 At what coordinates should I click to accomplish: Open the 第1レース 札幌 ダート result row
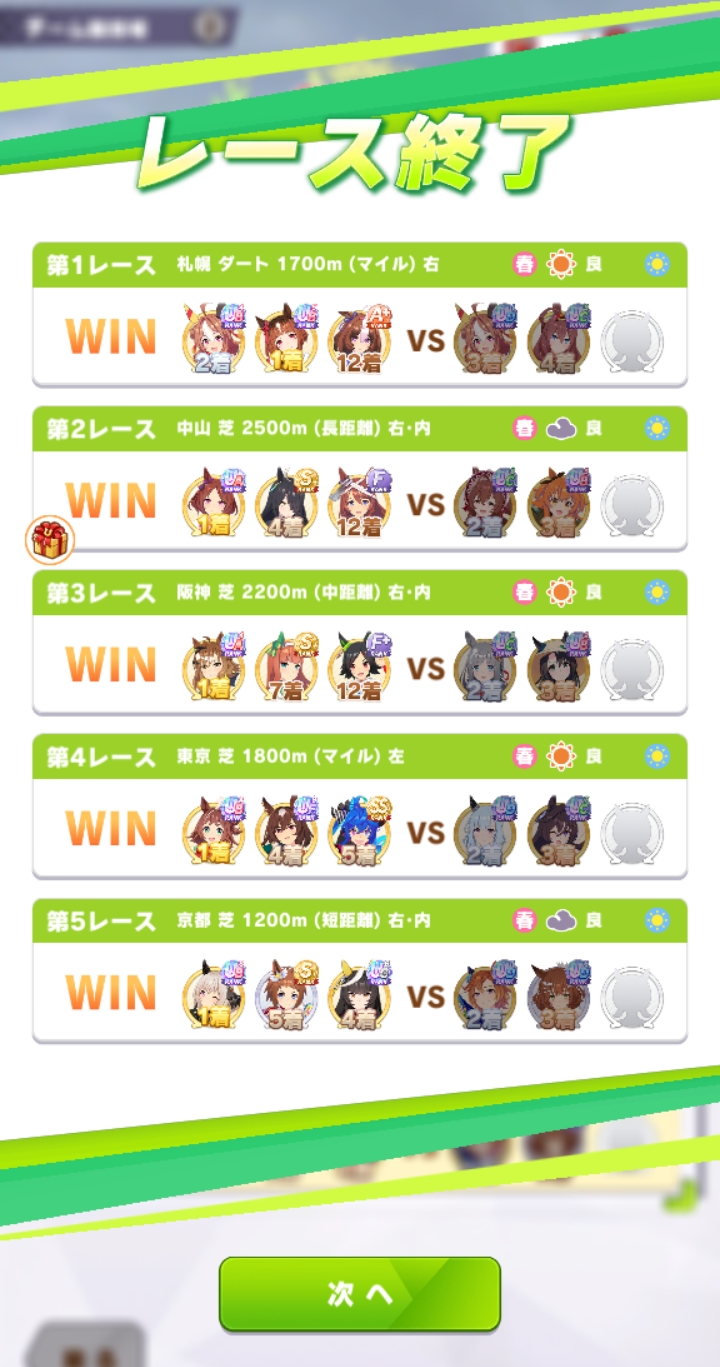(359, 315)
